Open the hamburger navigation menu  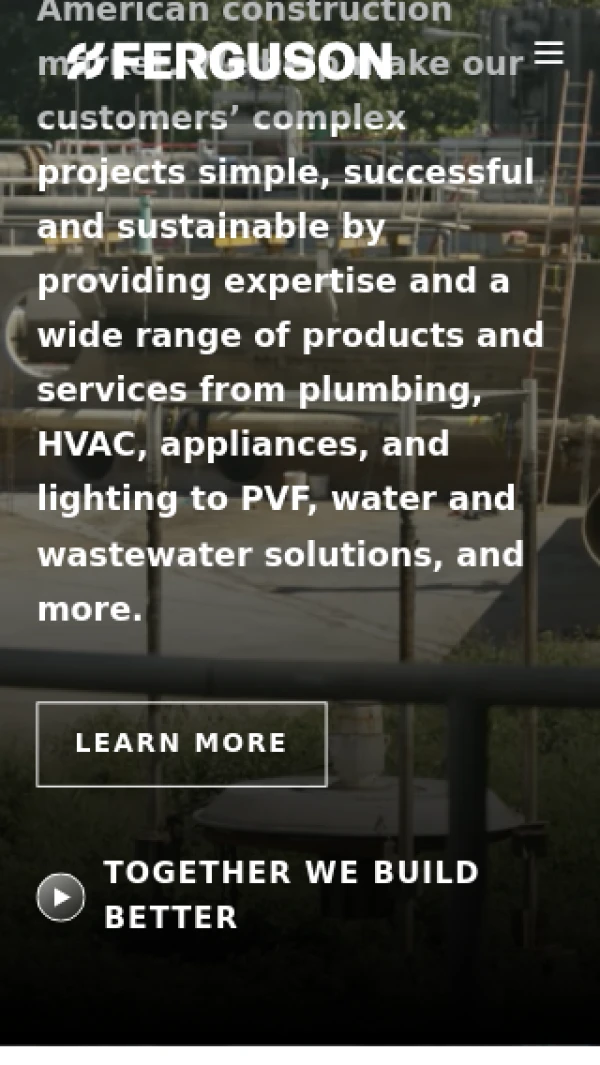click(548, 53)
